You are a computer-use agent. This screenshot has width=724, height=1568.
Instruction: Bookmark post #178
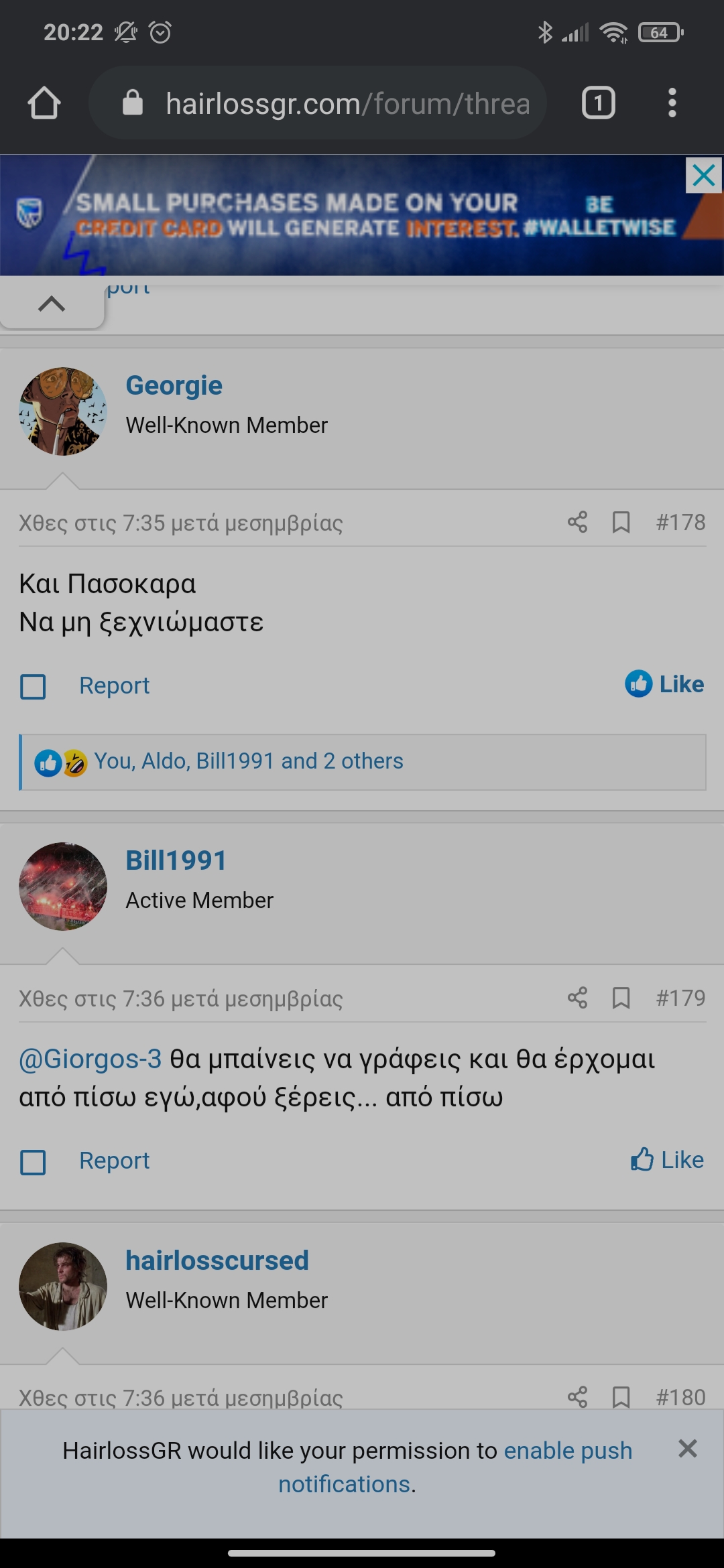[621, 522]
